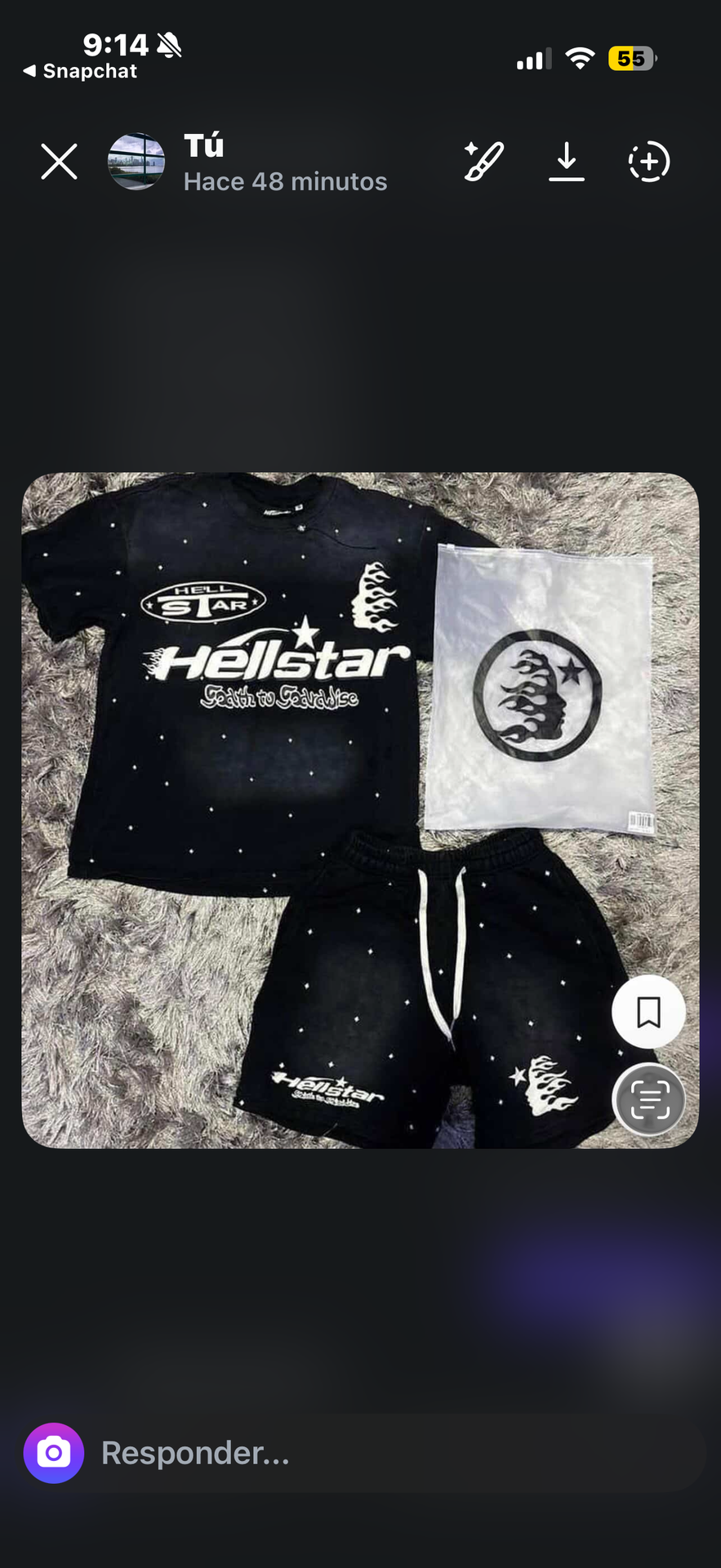Screen dimensions: 721x1568
Task: Return to Snapchat via back link
Action: tap(80, 71)
